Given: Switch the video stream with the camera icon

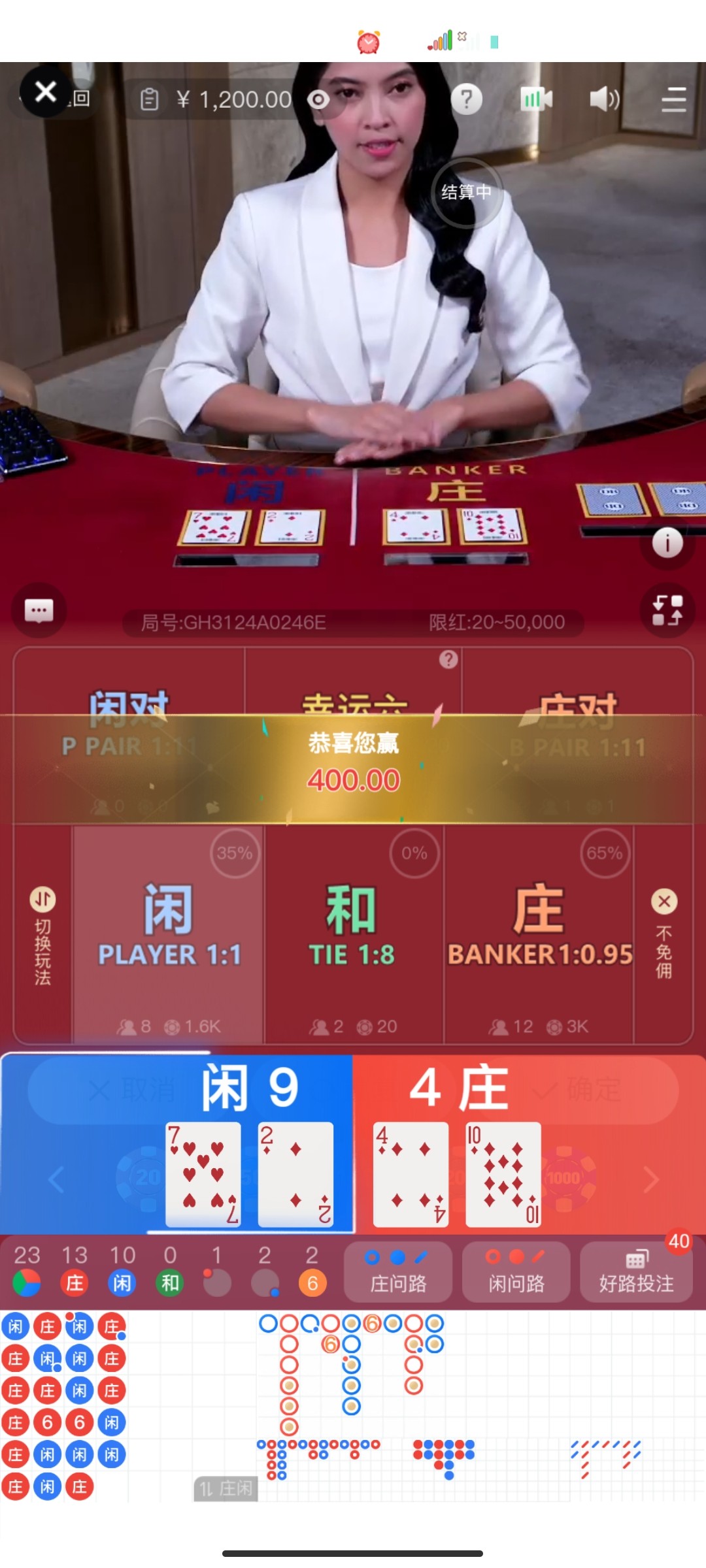Looking at the screenshot, I should point(536,99).
